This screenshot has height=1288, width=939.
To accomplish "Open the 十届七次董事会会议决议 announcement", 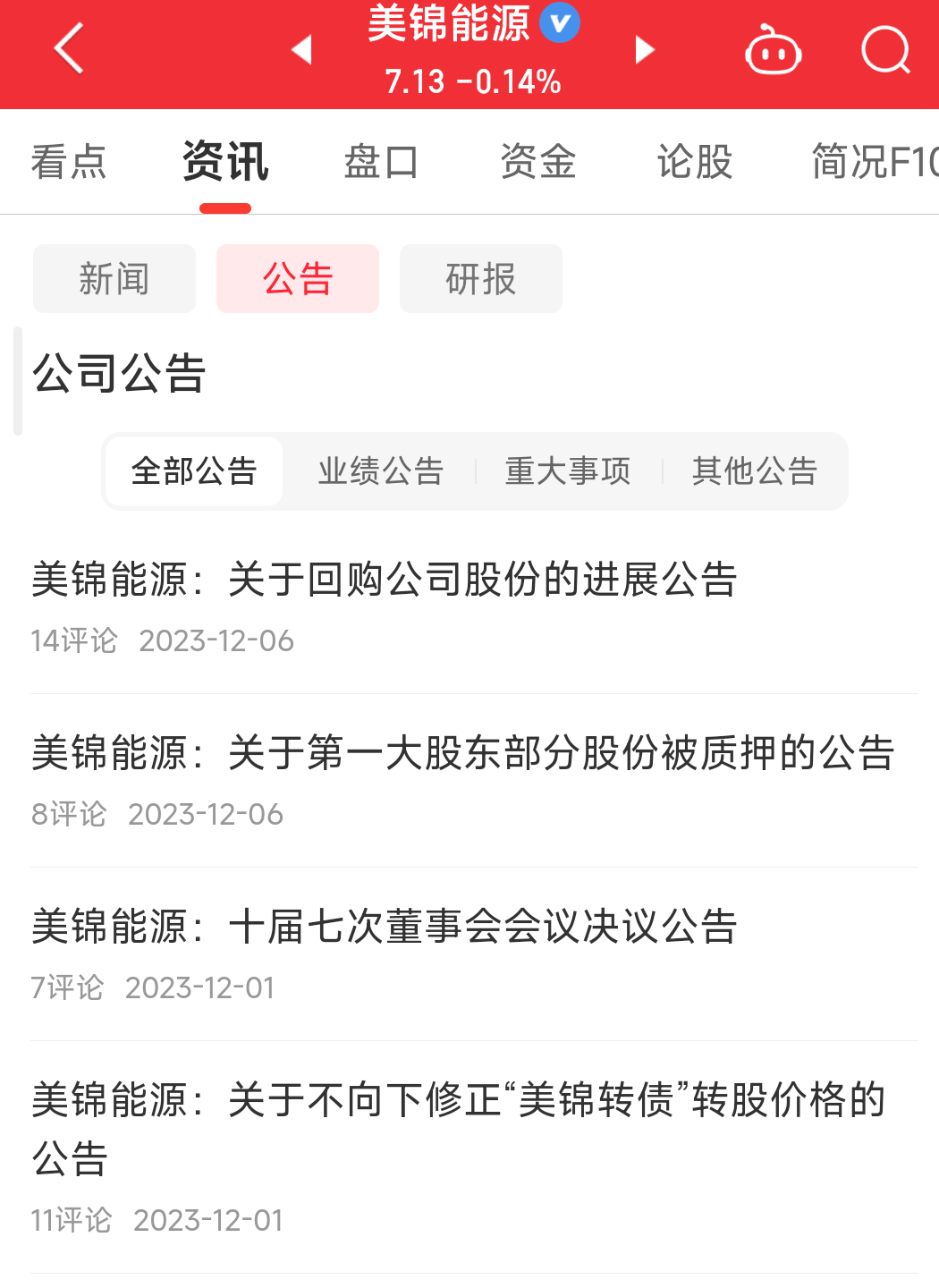I will click(x=385, y=927).
